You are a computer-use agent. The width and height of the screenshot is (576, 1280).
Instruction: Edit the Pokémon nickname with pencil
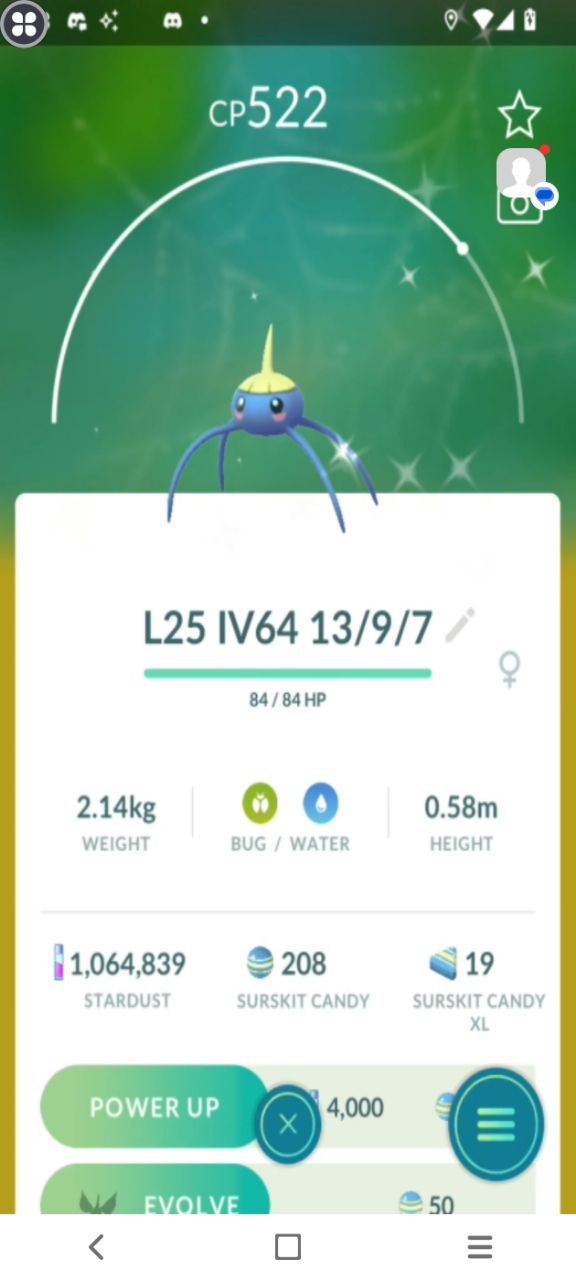(x=460, y=626)
